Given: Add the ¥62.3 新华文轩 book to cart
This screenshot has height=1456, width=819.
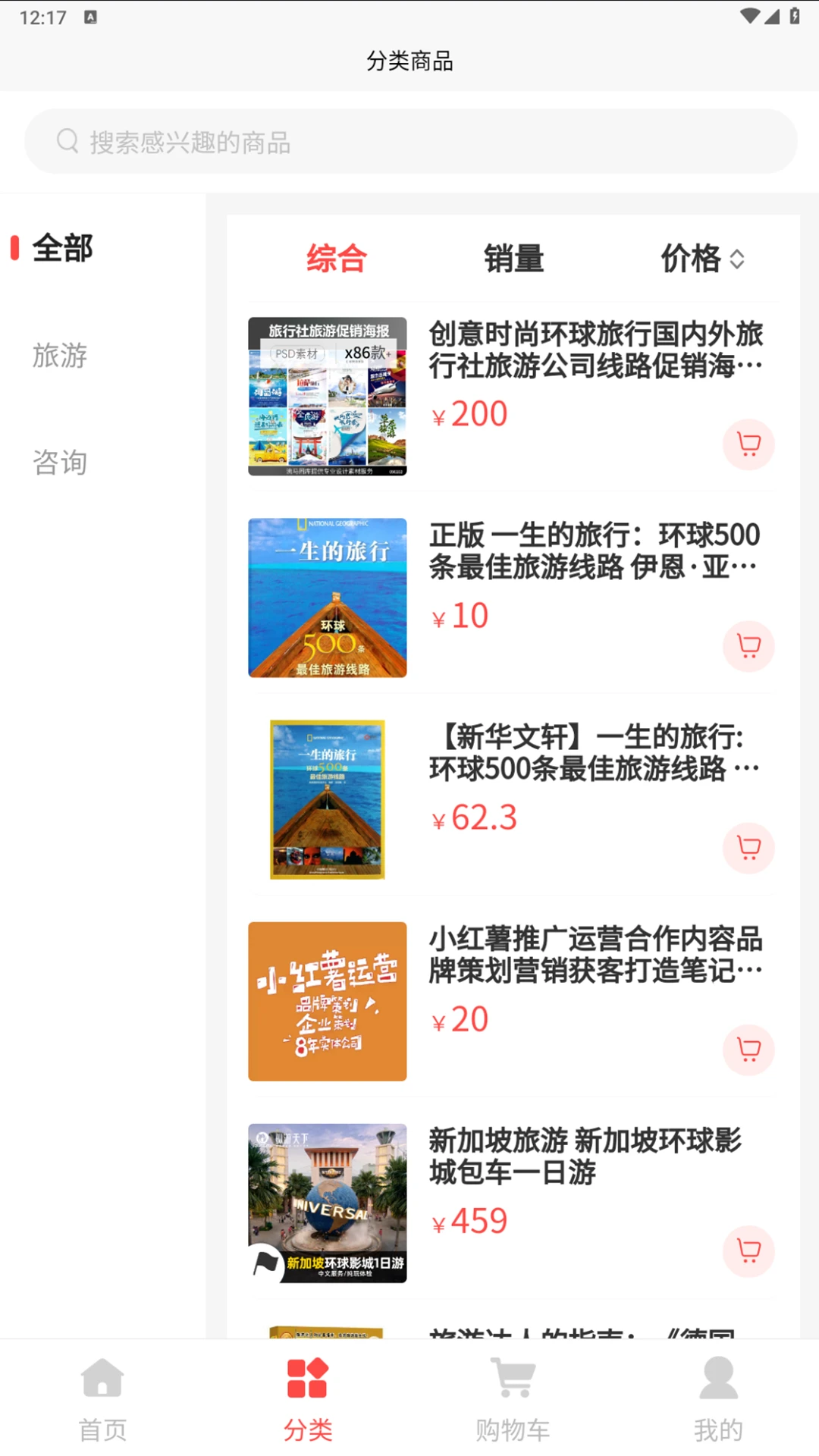Looking at the screenshot, I should pyautogui.click(x=748, y=848).
